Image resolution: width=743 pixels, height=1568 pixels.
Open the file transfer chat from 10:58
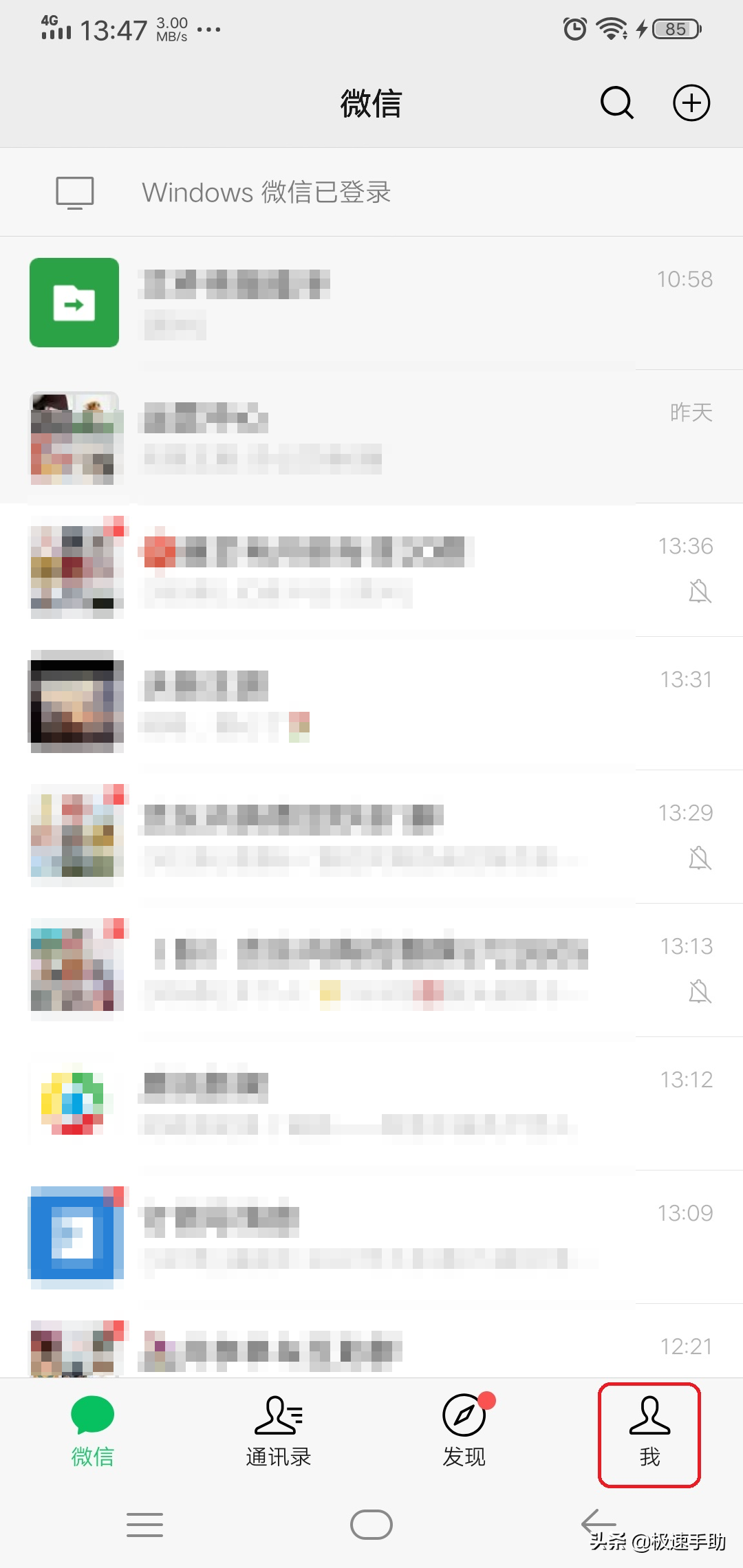click(371, 303)
